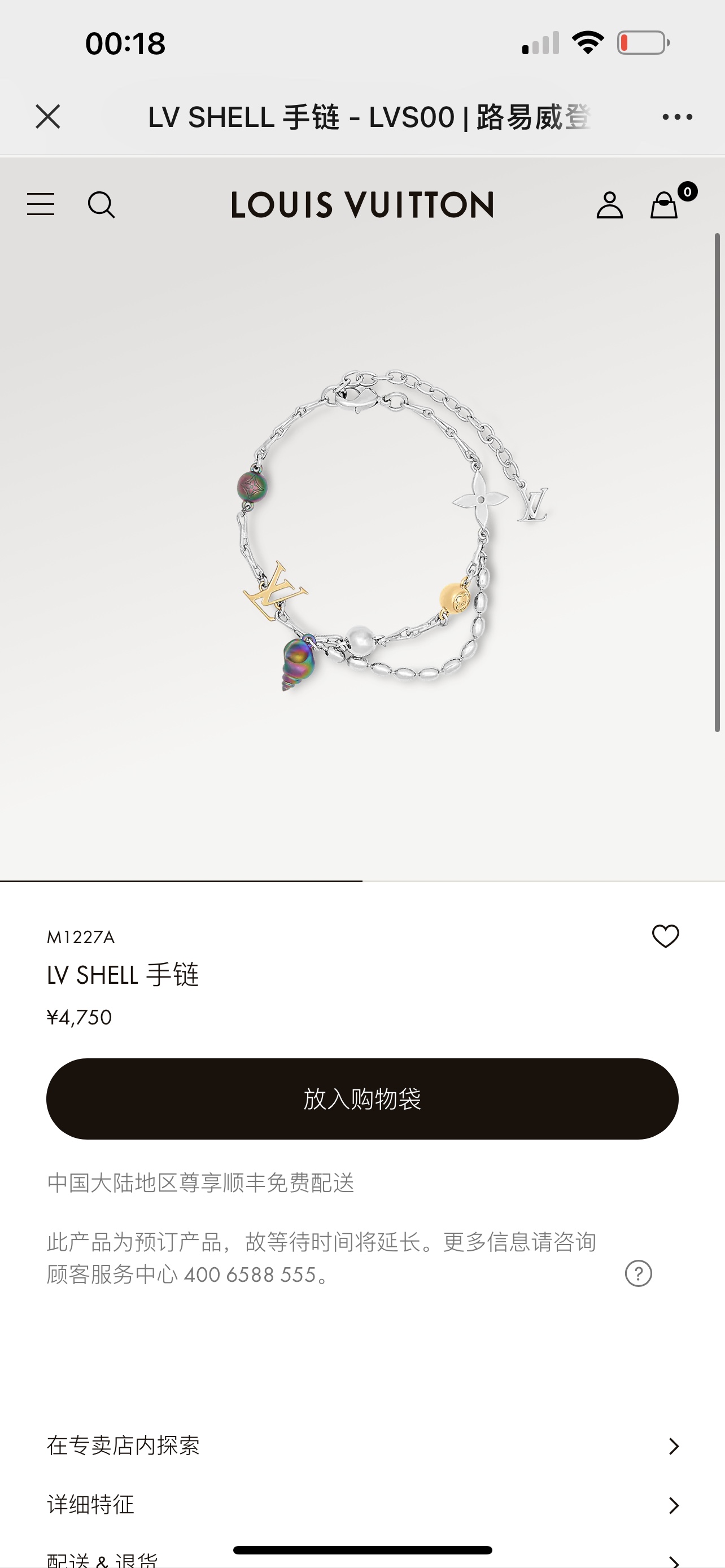Tap 放入购物袋 to add to bag
The height and width of the screenshot is (1568, 725).
pyautogui.click(x=362, y=1099)
